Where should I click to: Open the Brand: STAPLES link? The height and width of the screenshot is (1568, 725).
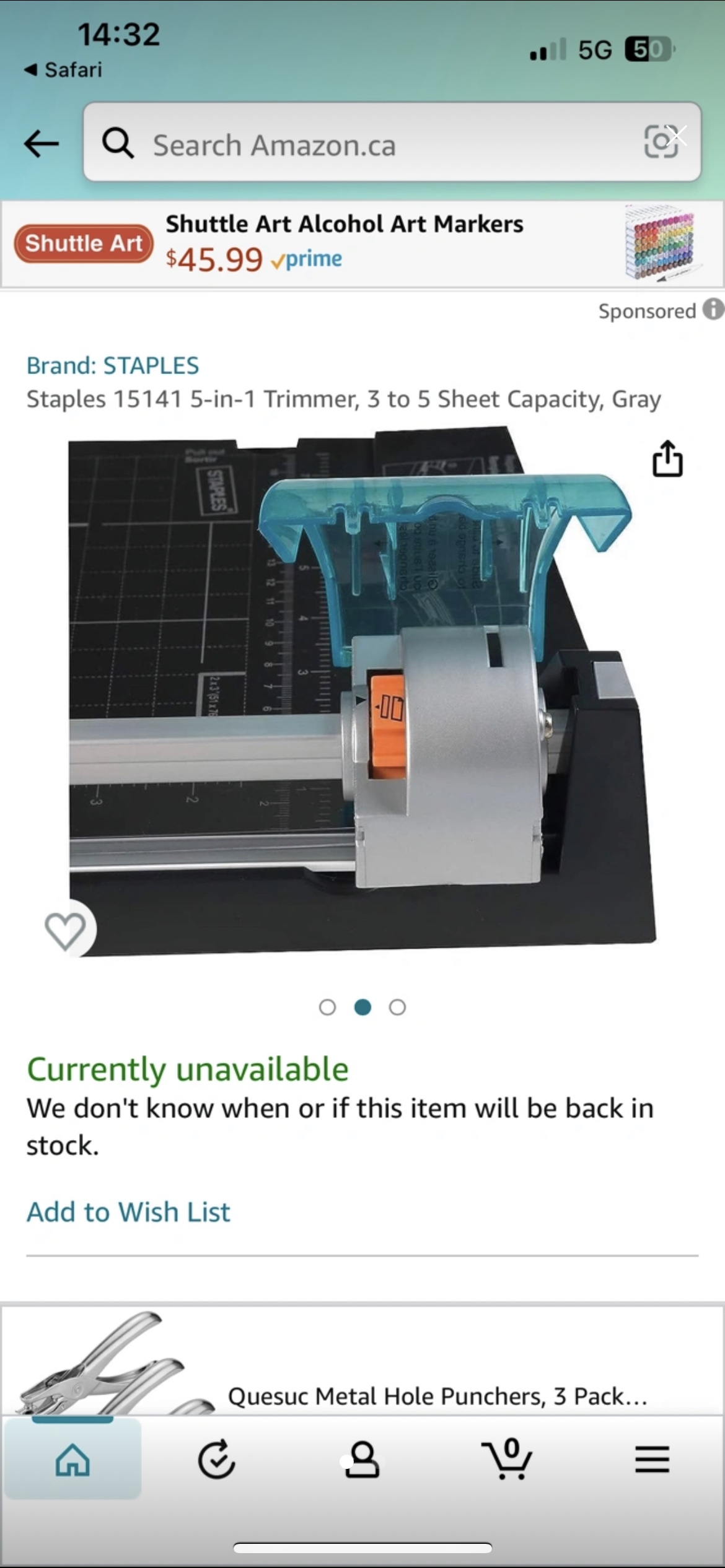(113, 365)
